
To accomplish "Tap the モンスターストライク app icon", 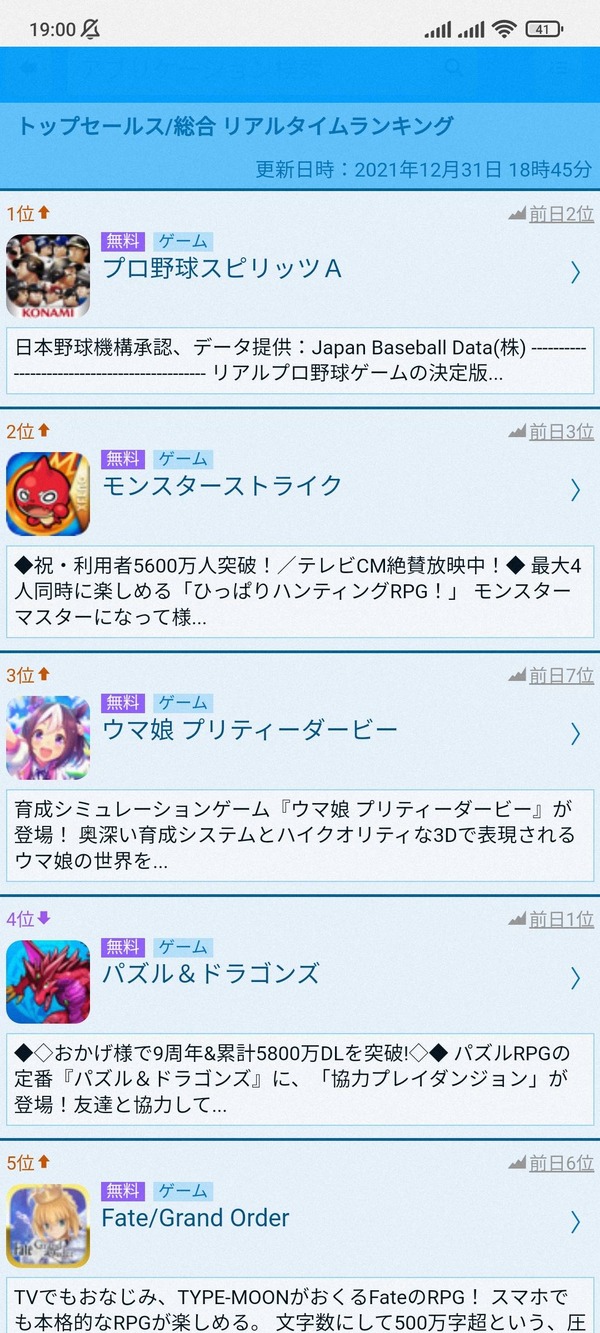I will pos(48,494).
